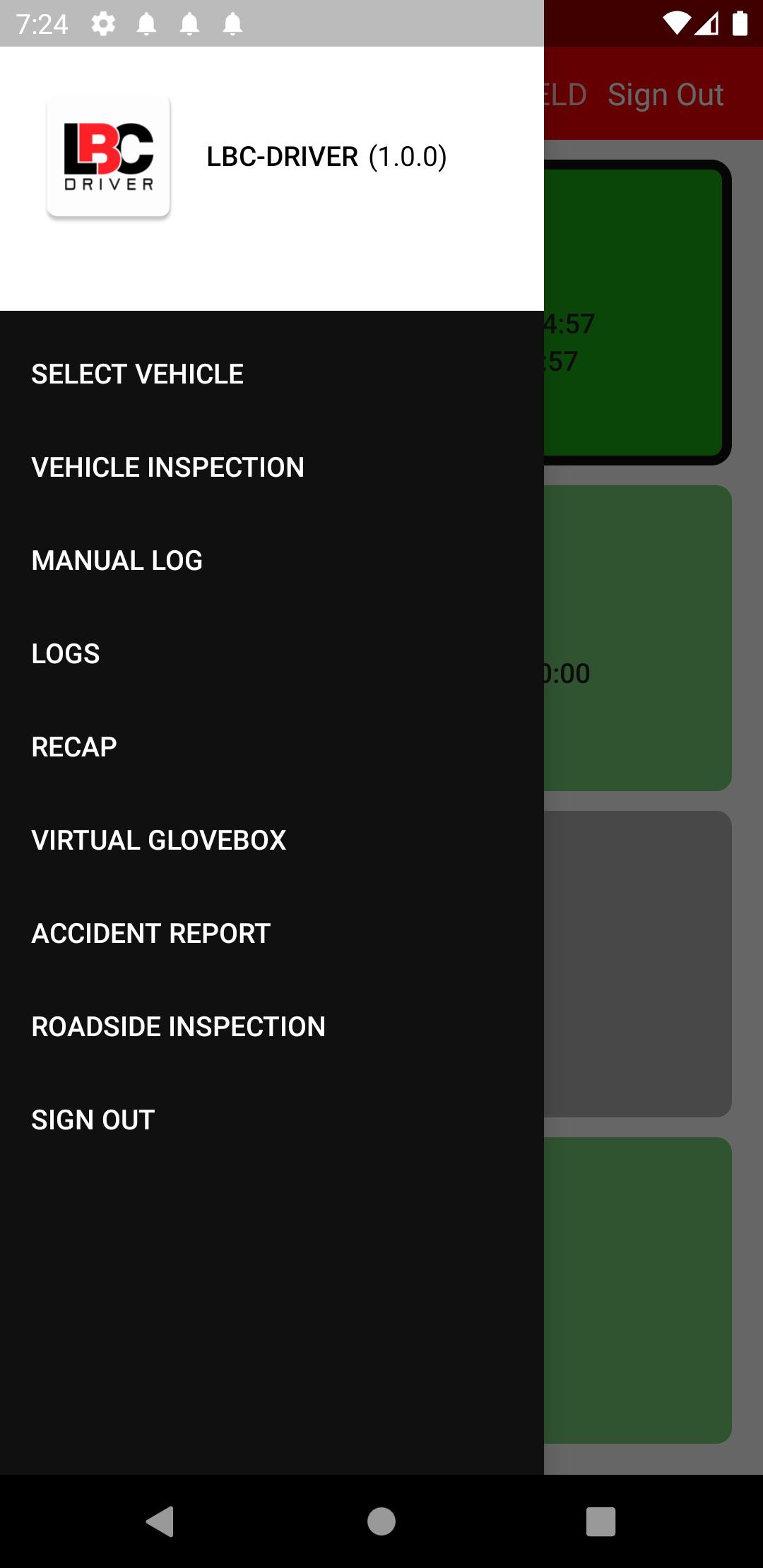
Task: Open the Recap page
Action: [272, 747]
